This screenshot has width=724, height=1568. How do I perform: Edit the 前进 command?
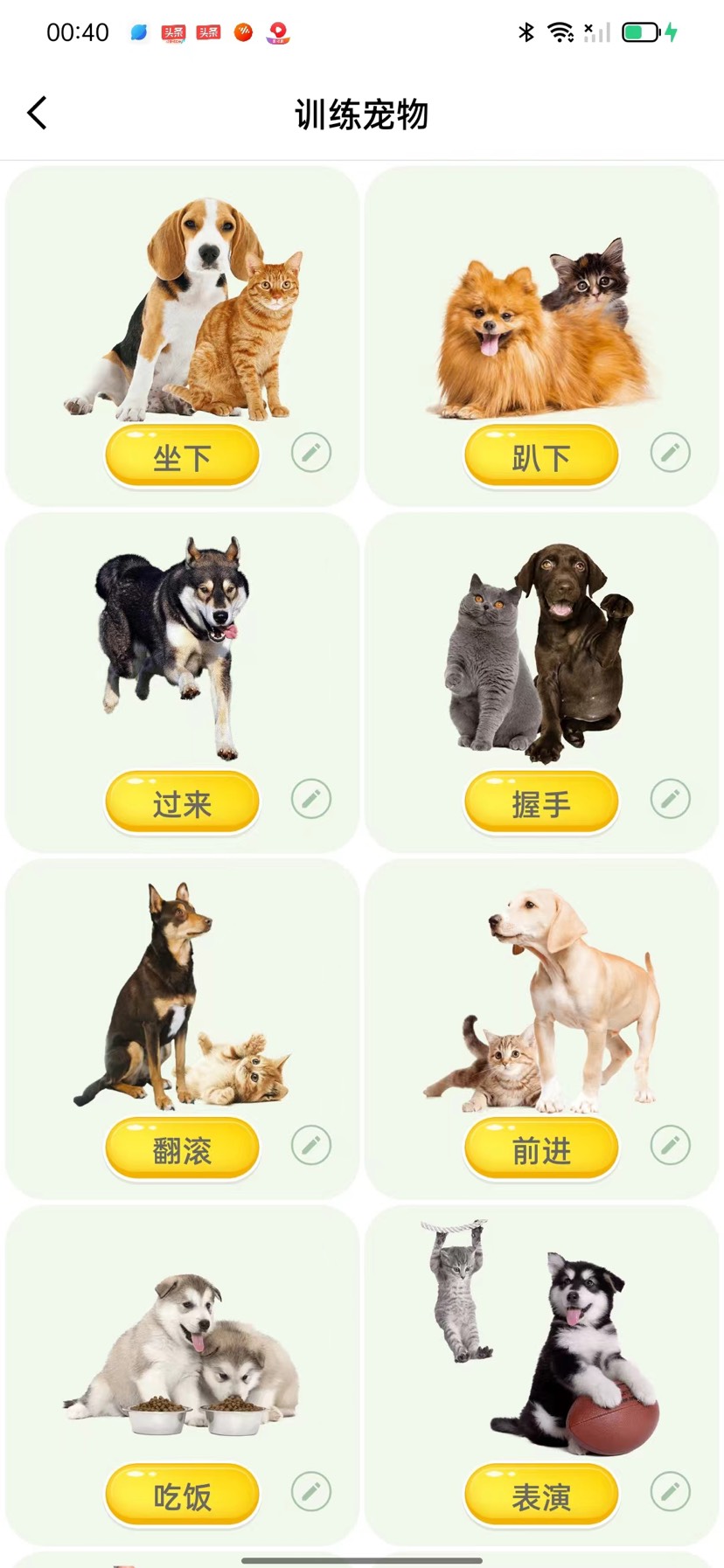coord(671,1145)
